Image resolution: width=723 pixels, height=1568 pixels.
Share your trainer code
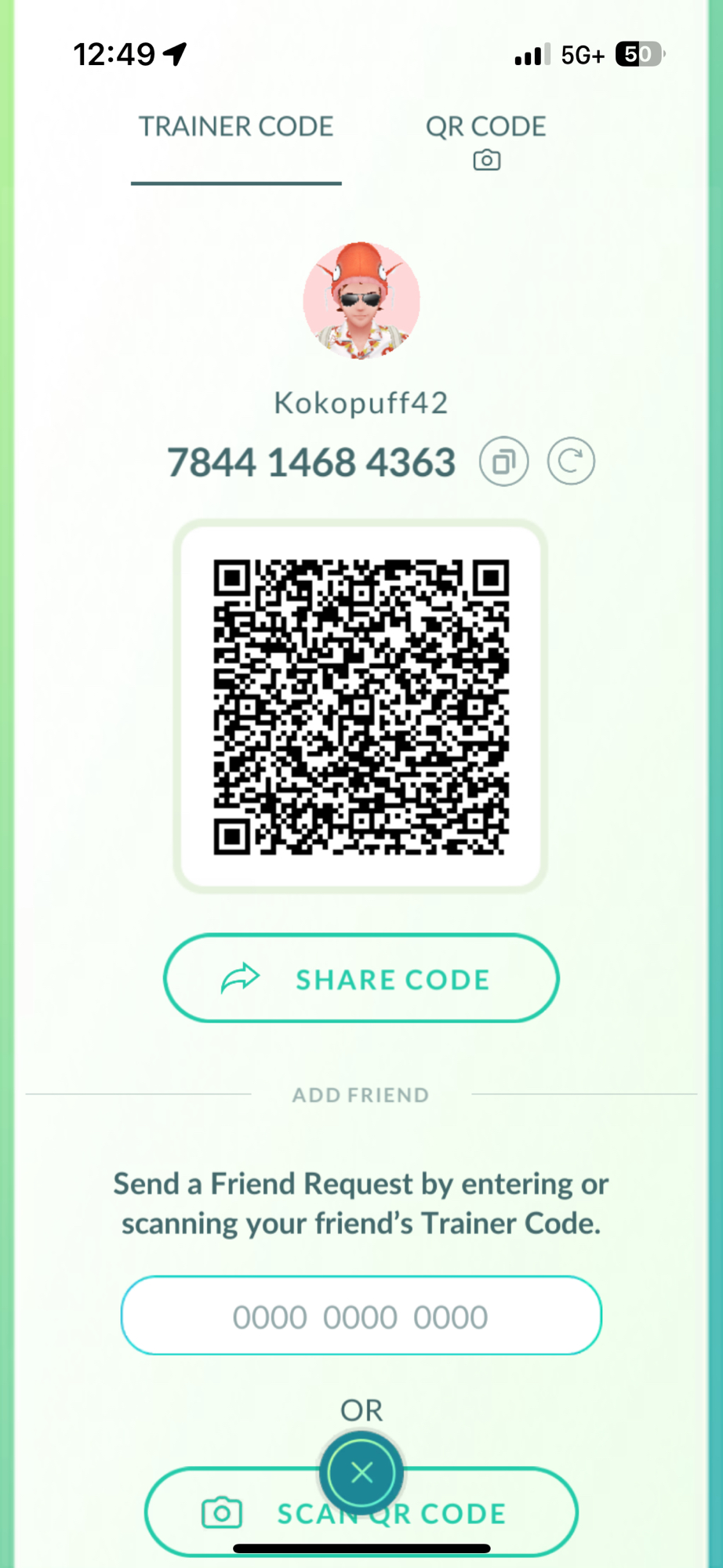[x=361, y=978]
